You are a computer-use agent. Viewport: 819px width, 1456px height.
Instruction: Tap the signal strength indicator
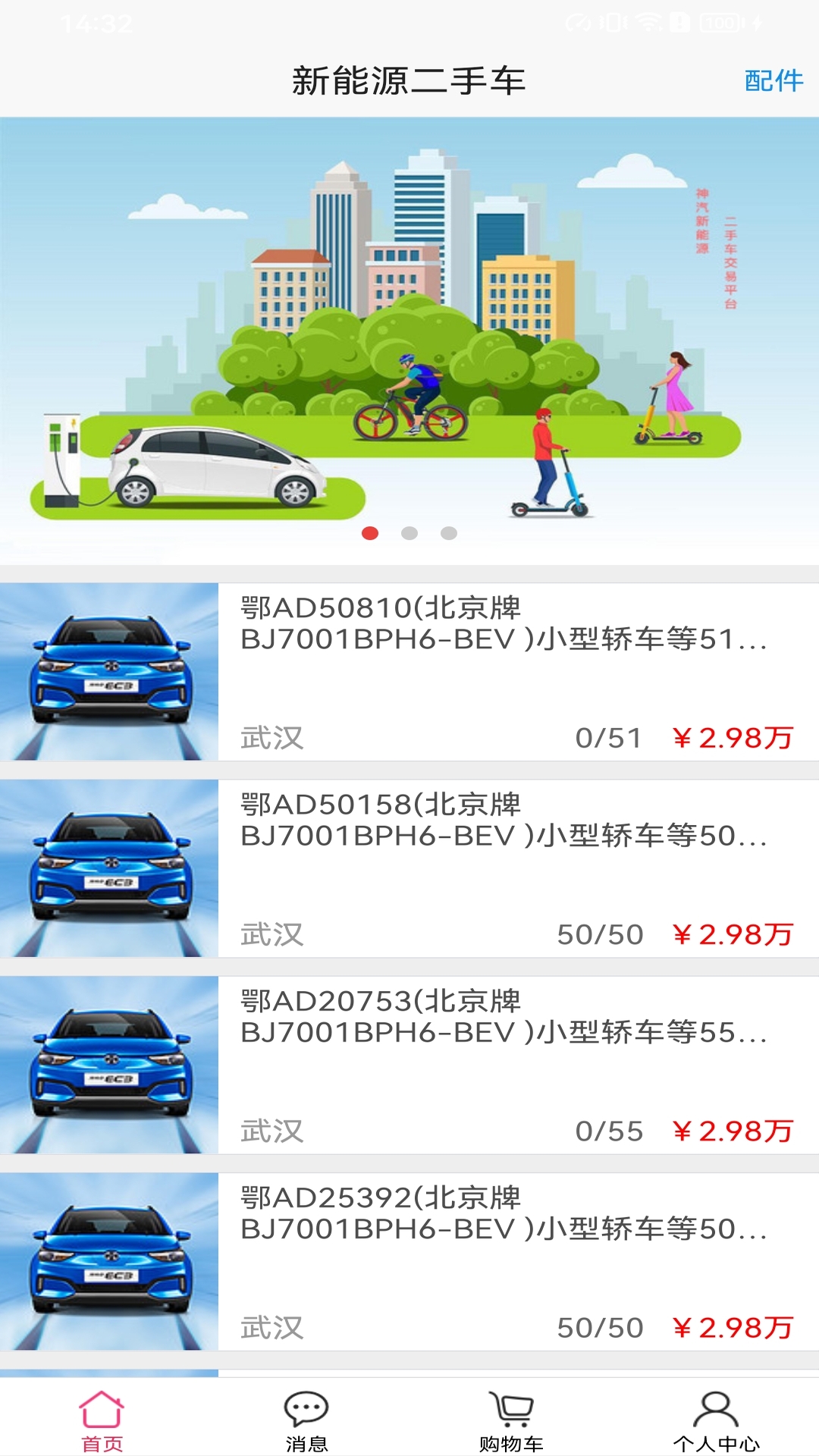680,23
